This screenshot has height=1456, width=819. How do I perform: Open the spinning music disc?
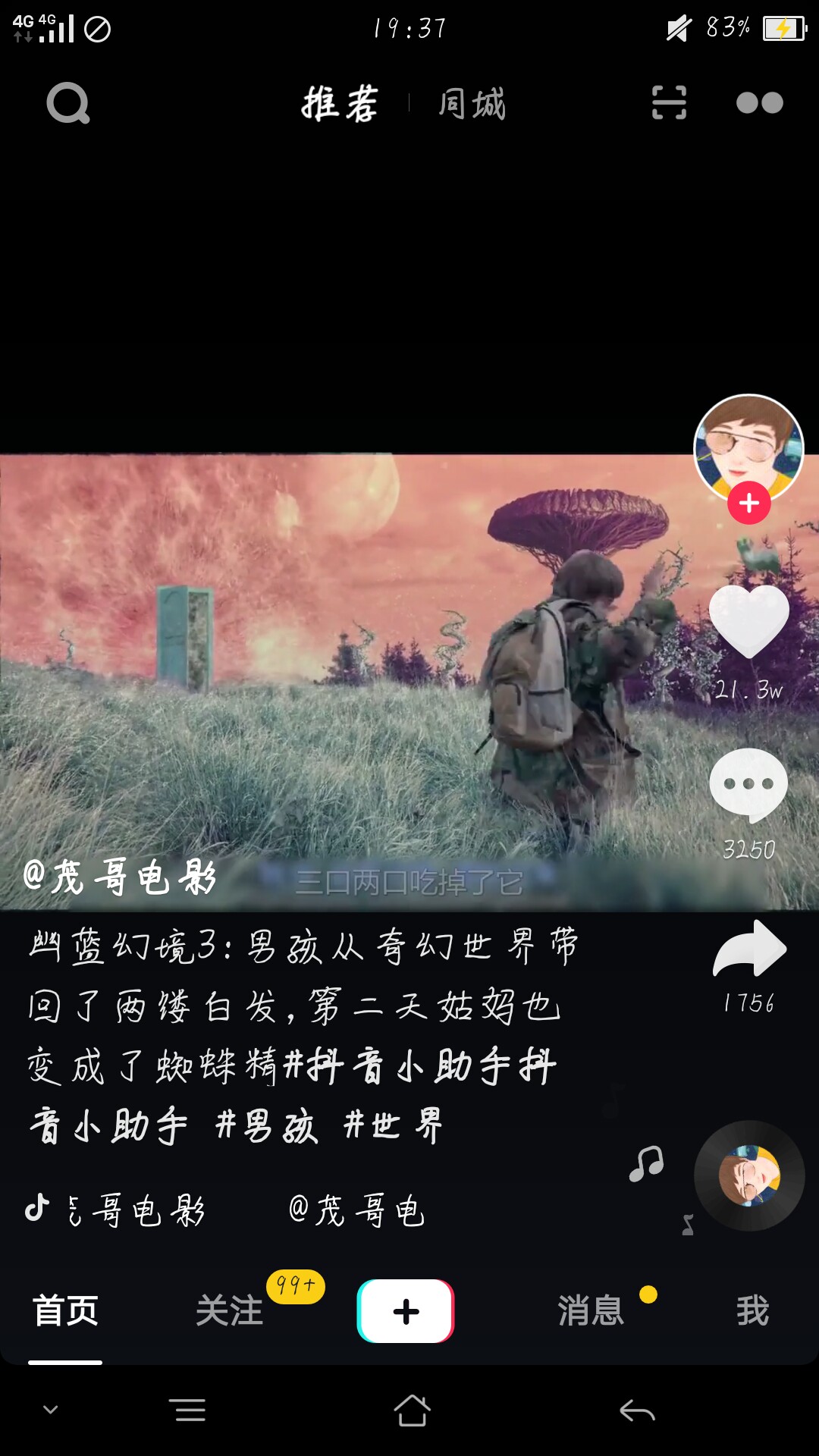coord(749,1175)
